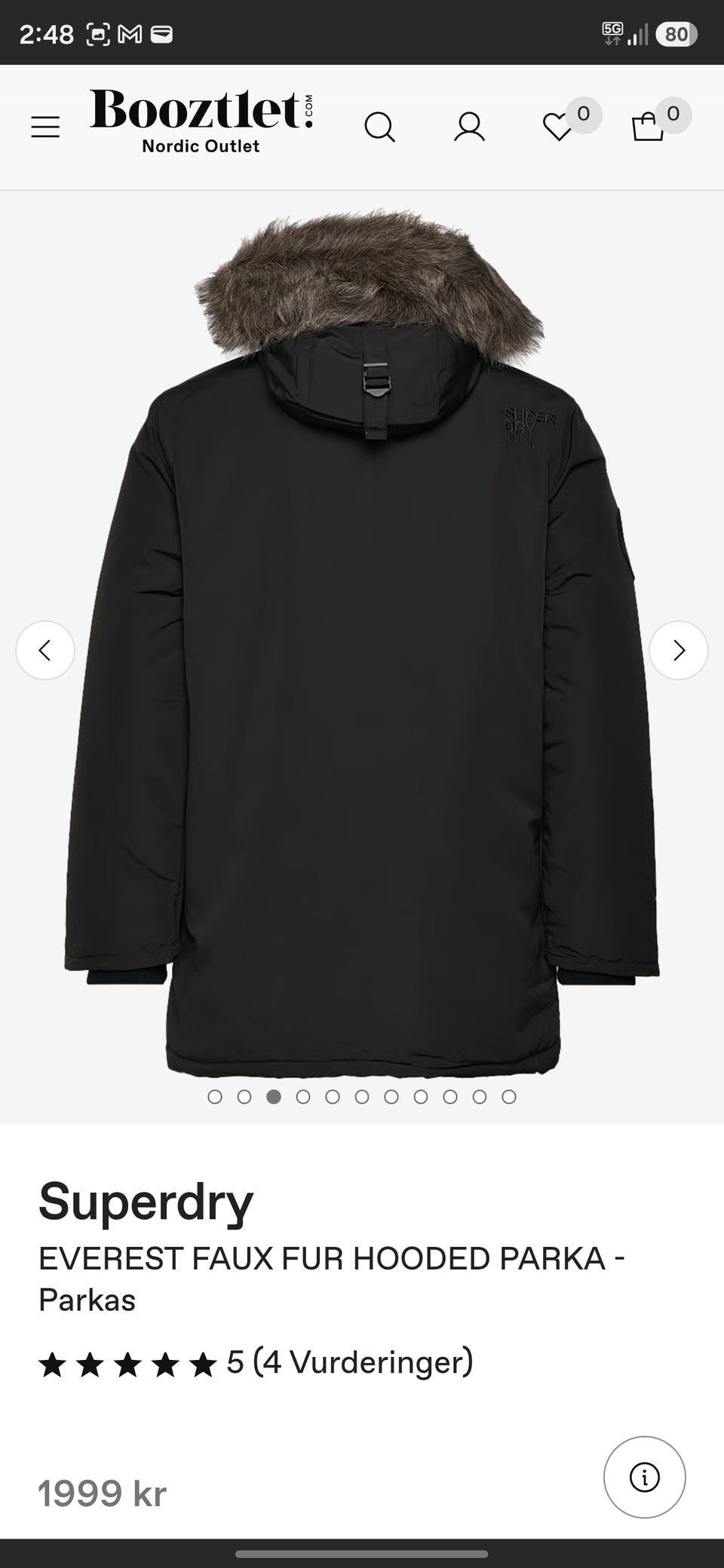Viewport: 724px width, 1568px height.
Task: Open the Superdry brand page
Action: [x=146, y=1201]
